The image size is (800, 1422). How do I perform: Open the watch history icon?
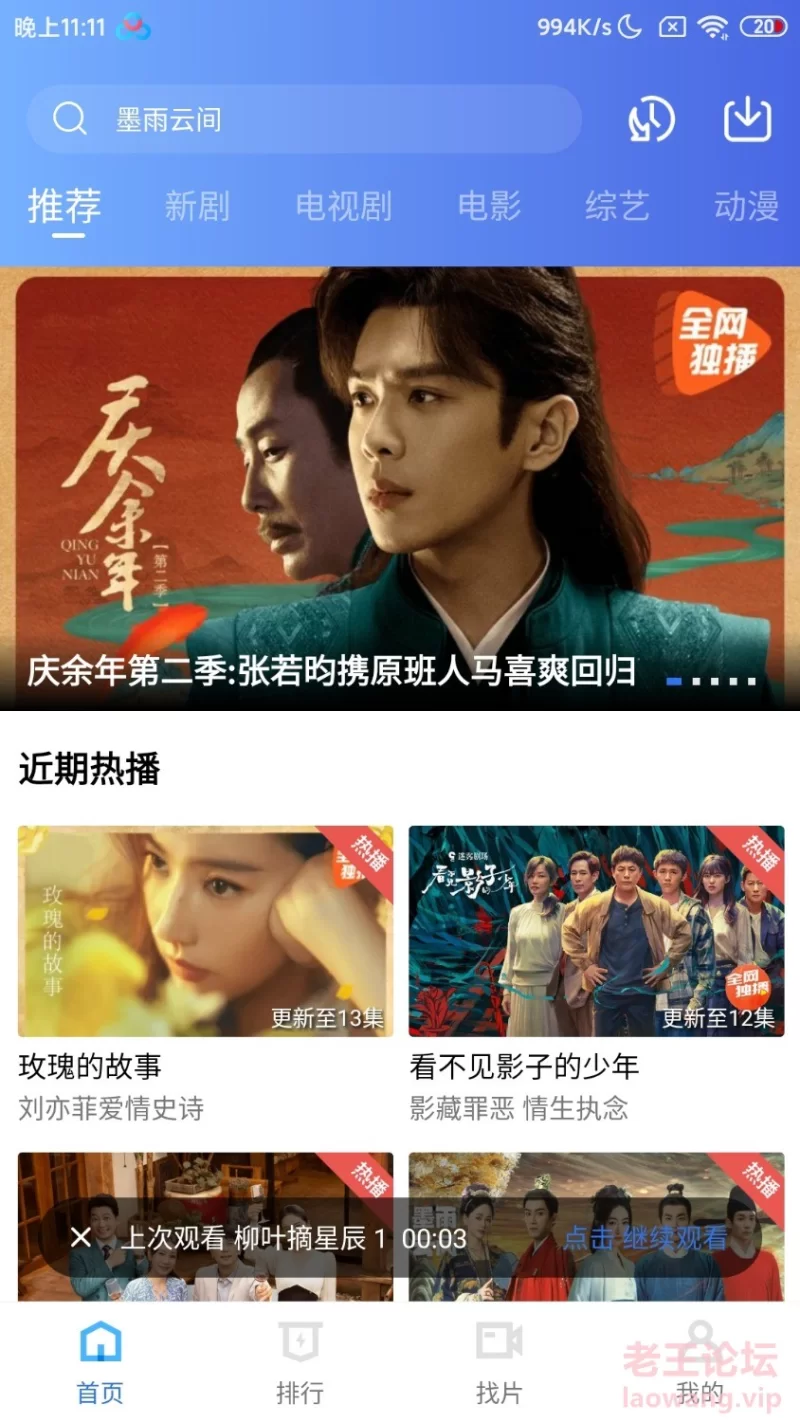coord(651,120)
